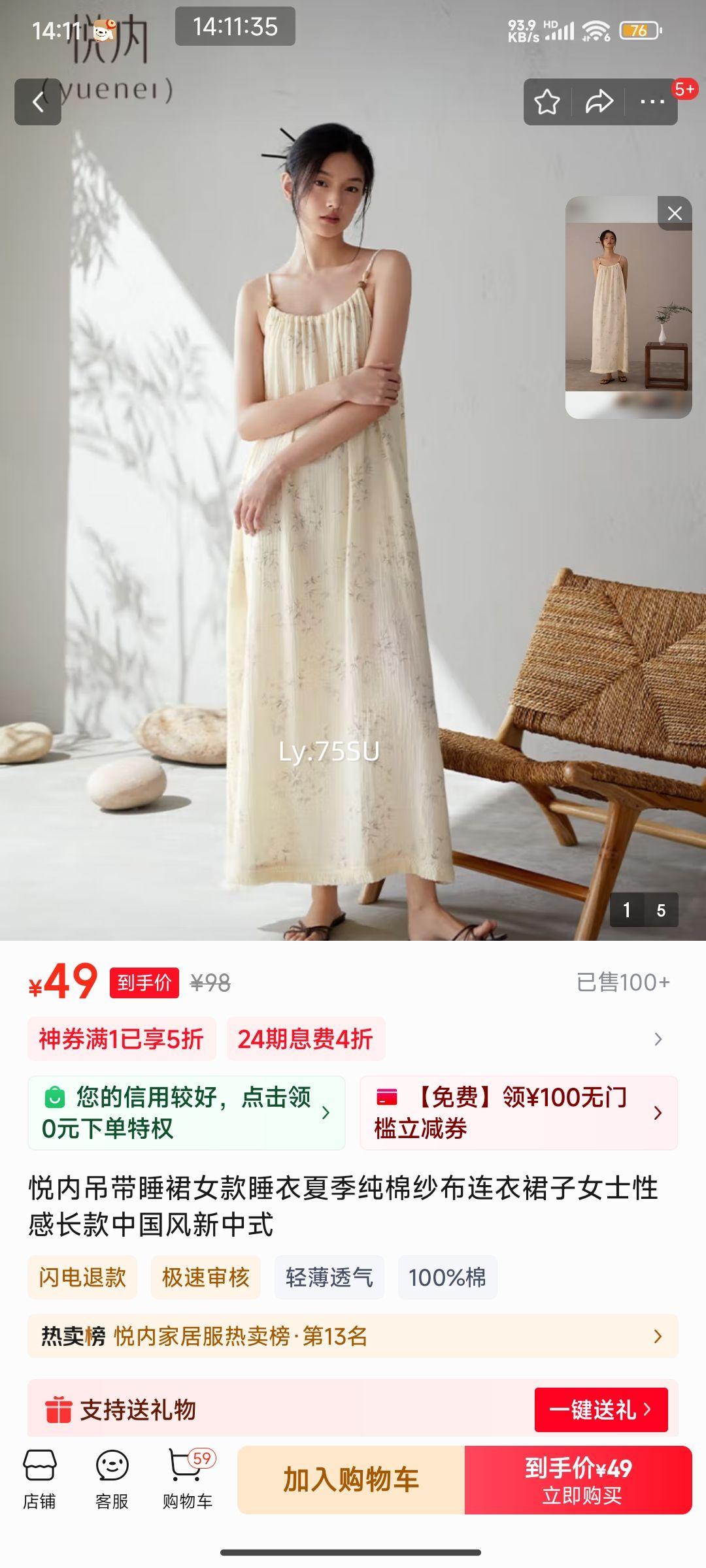Expand the coupon and discount details row
Image resolution: width=706 pixels, height=1568 pixels.
(x=658, y=1039)
